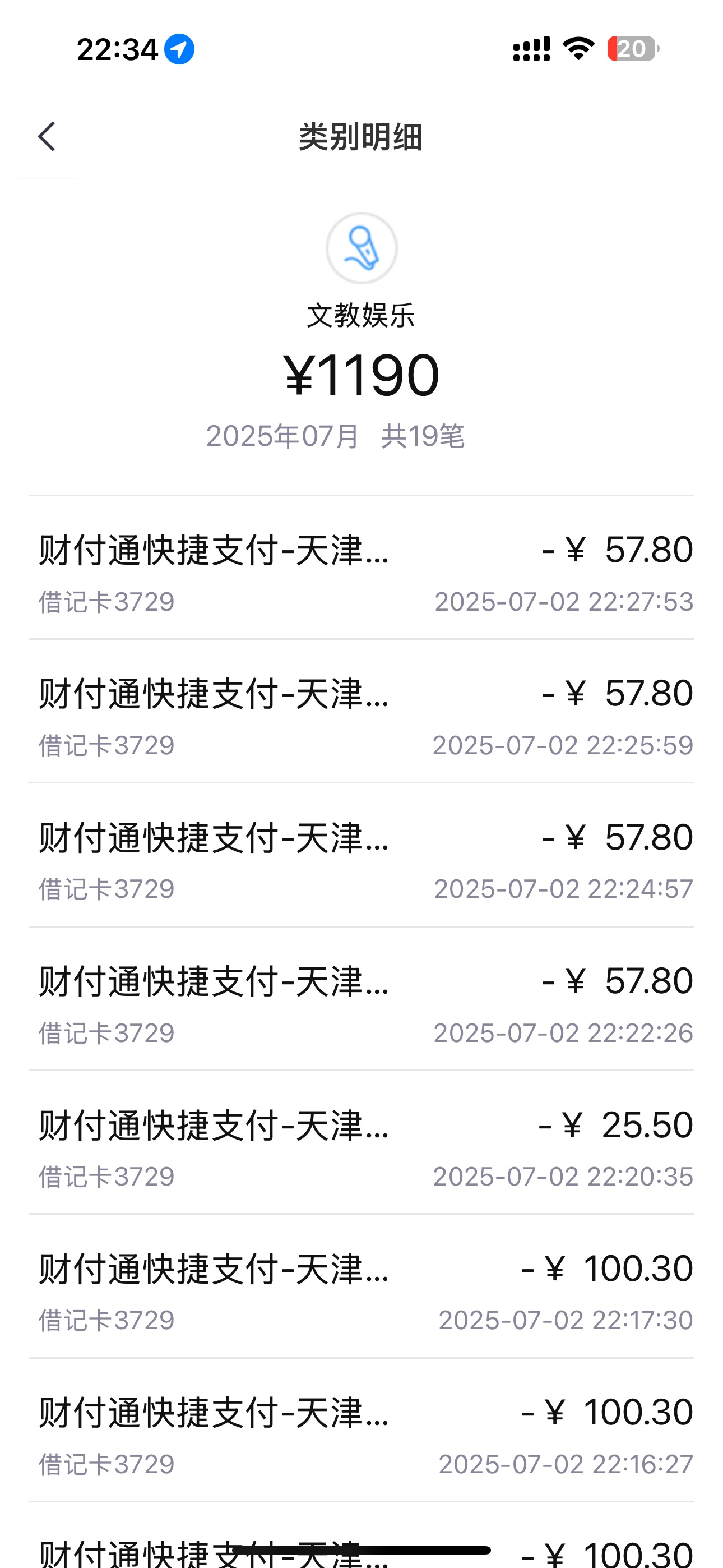View the 57.80 payment made at 22:24:57
Image resolution: width=723 pixels, height=1568 pixels.
coord(361,855)
